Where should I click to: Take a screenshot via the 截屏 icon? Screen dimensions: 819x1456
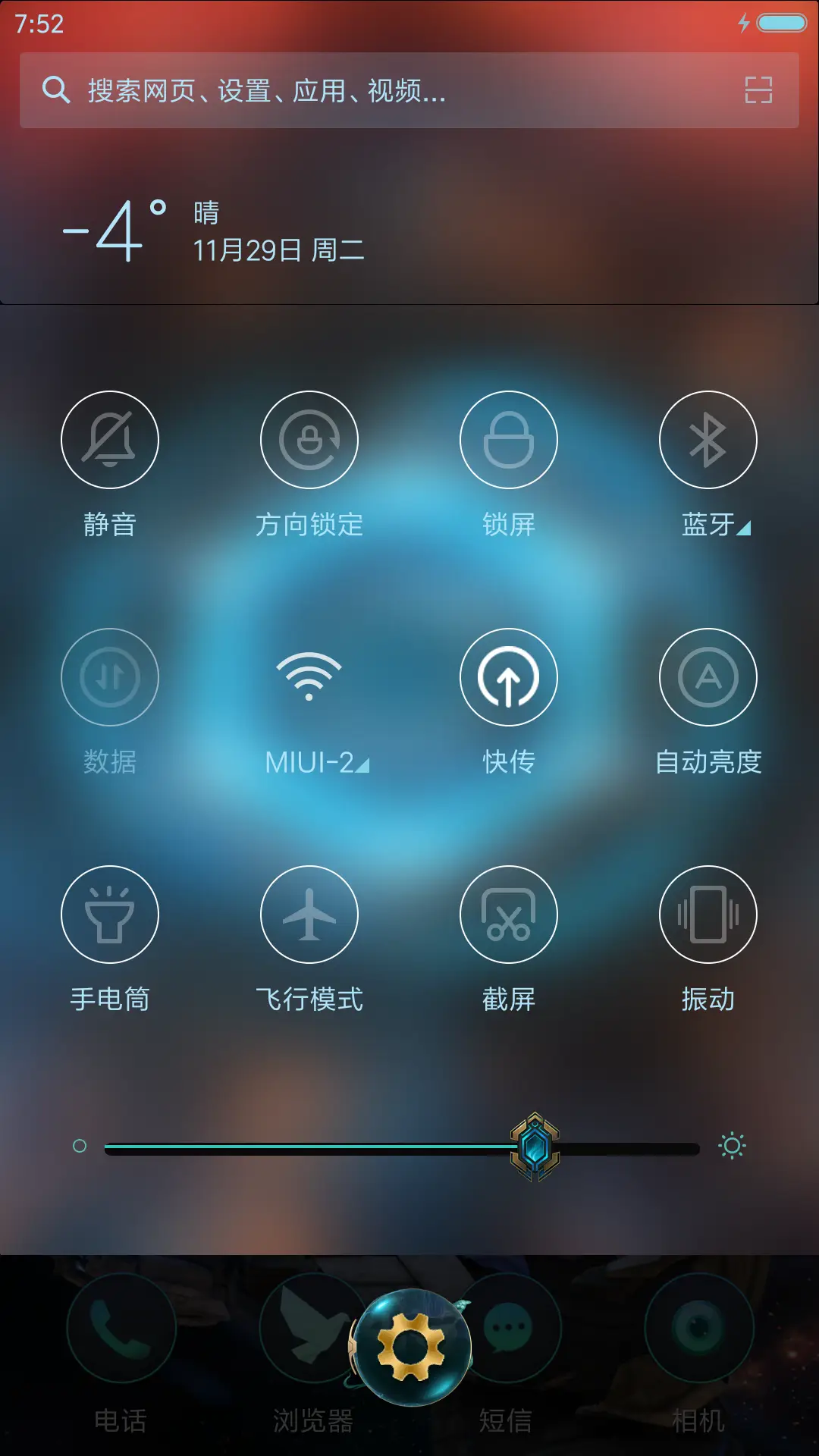(x=508, y=915)
